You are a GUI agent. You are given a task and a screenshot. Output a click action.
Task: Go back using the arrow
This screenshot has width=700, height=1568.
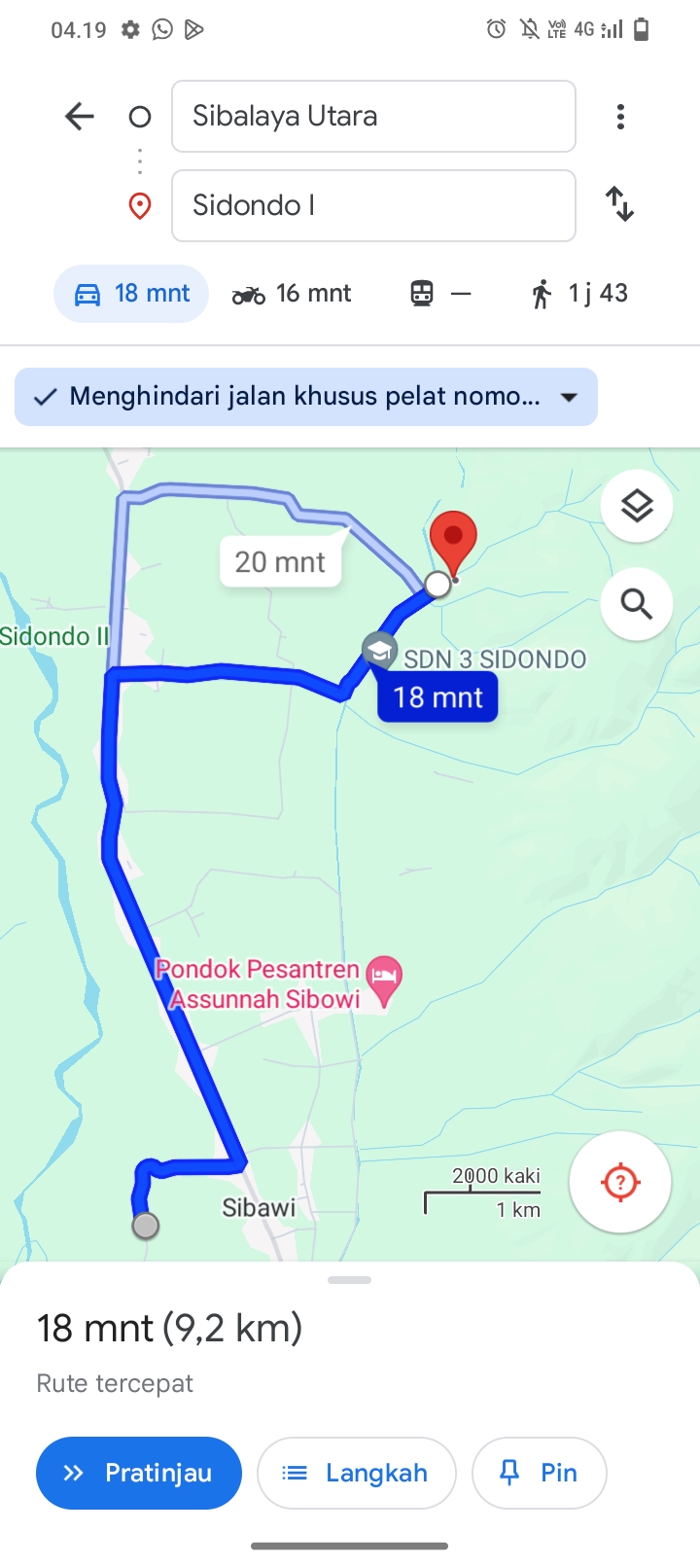(x=80, y=117)
